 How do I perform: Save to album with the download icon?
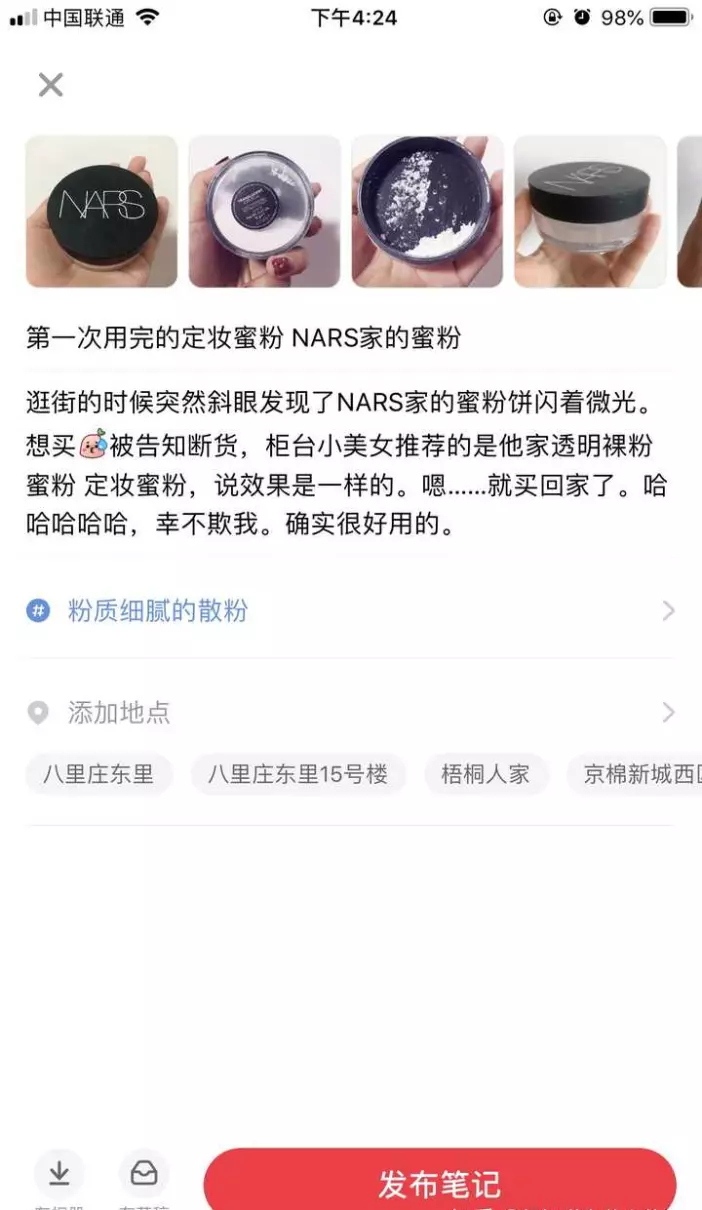(x=59, y=1175)
